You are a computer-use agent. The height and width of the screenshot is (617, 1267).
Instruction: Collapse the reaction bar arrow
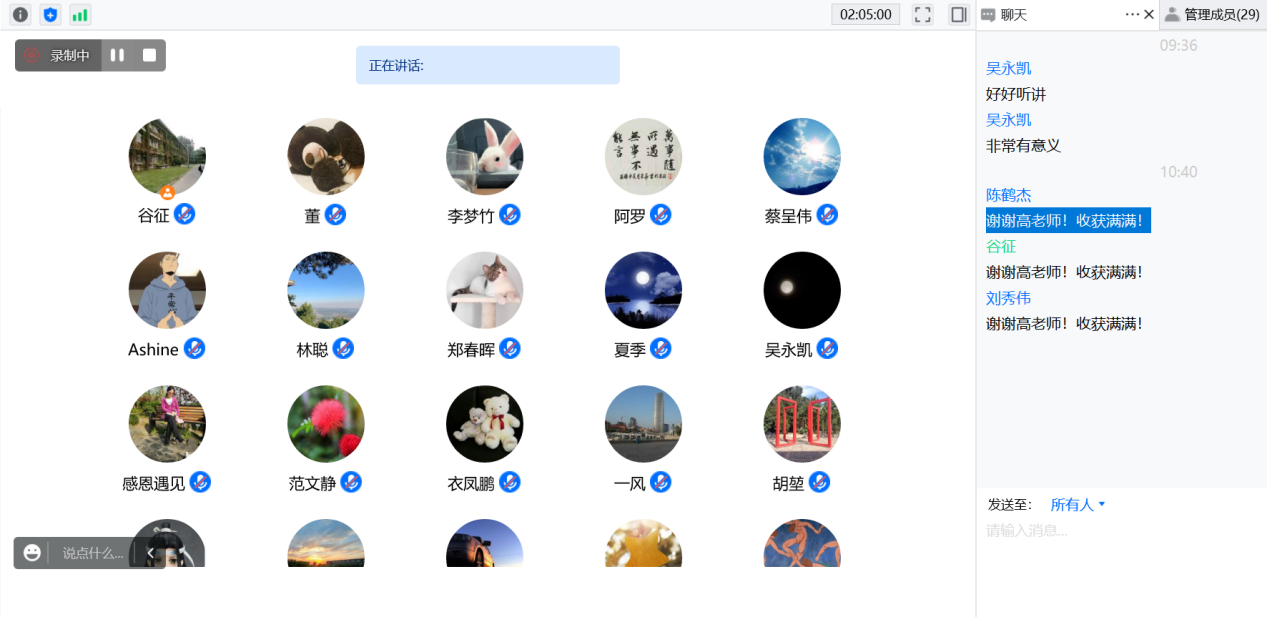pyautogui.click(x=150, y=552)
